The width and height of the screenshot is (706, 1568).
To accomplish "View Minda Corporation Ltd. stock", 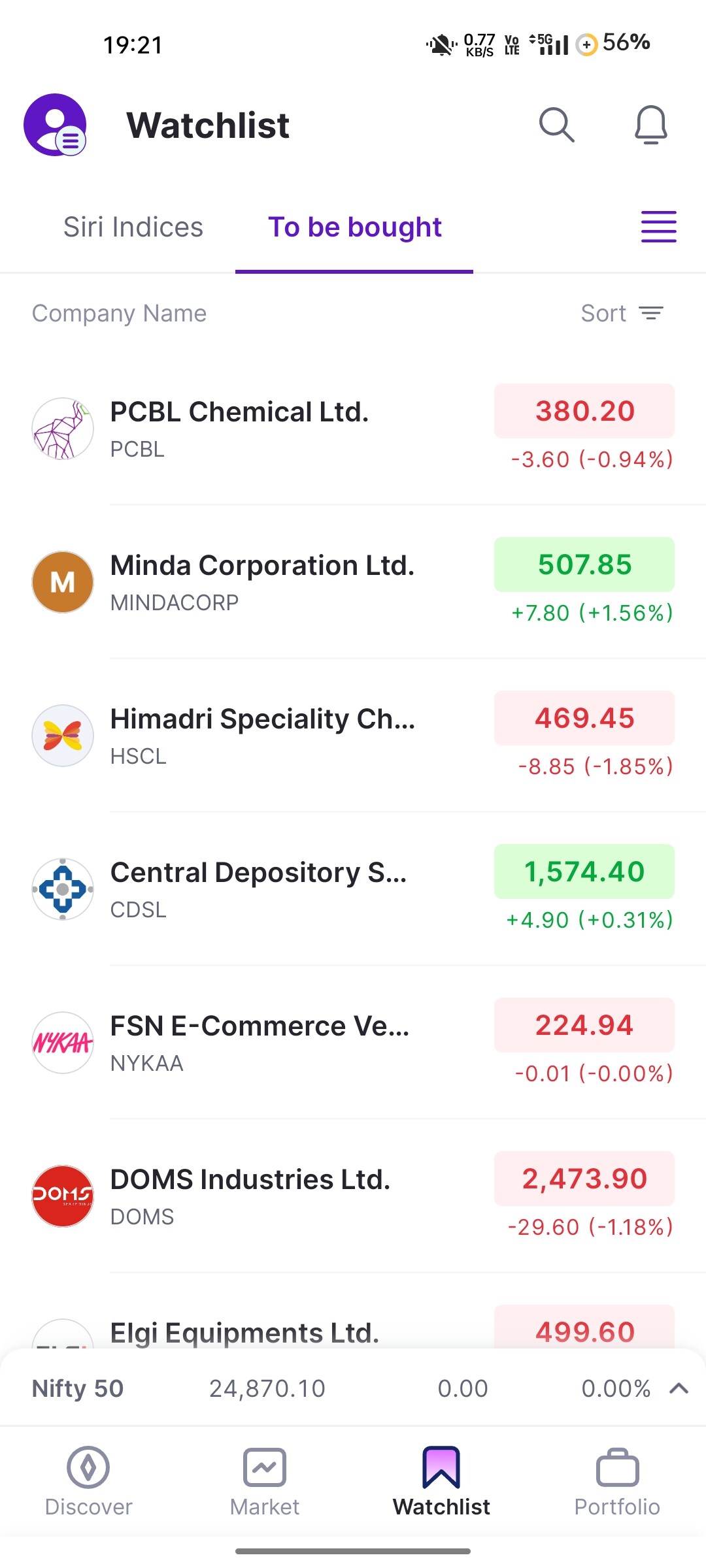I will click(262, 582).
